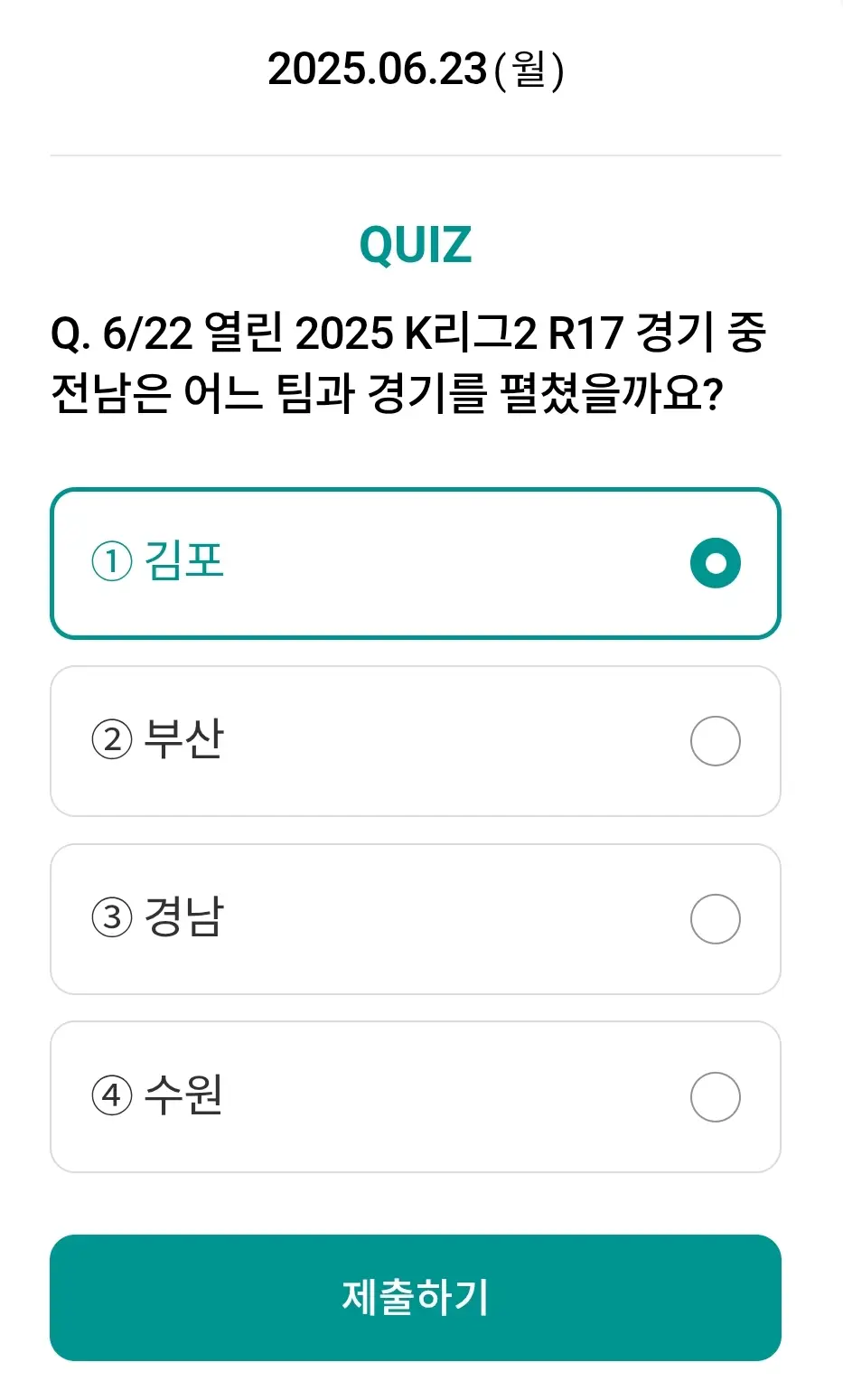Tap the 부산 answer card
The height and width of the screenshot is (1400, 843).
(416, 741)
